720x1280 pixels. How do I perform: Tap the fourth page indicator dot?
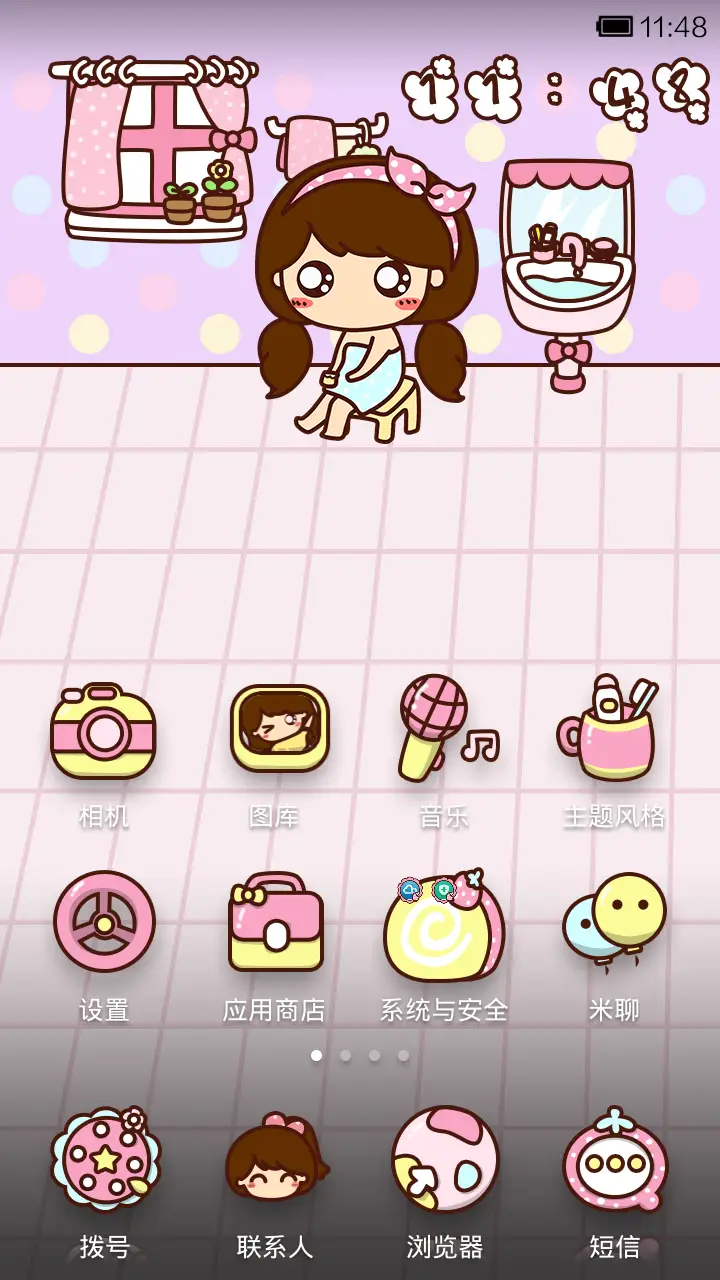(x=401, y=1055)
